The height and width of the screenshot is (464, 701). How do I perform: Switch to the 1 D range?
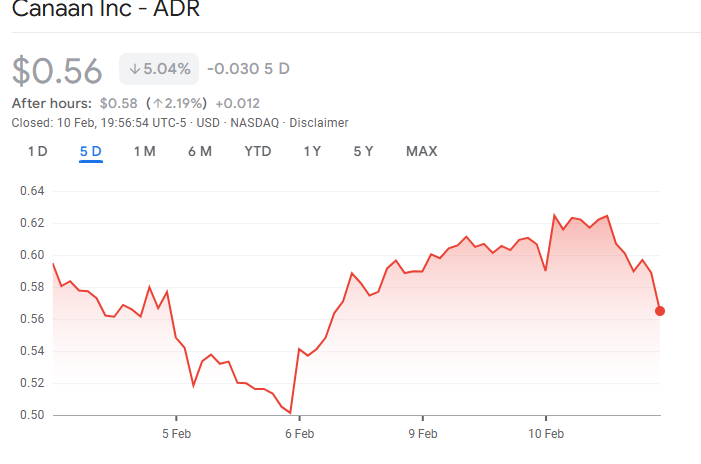coord(37,151)
